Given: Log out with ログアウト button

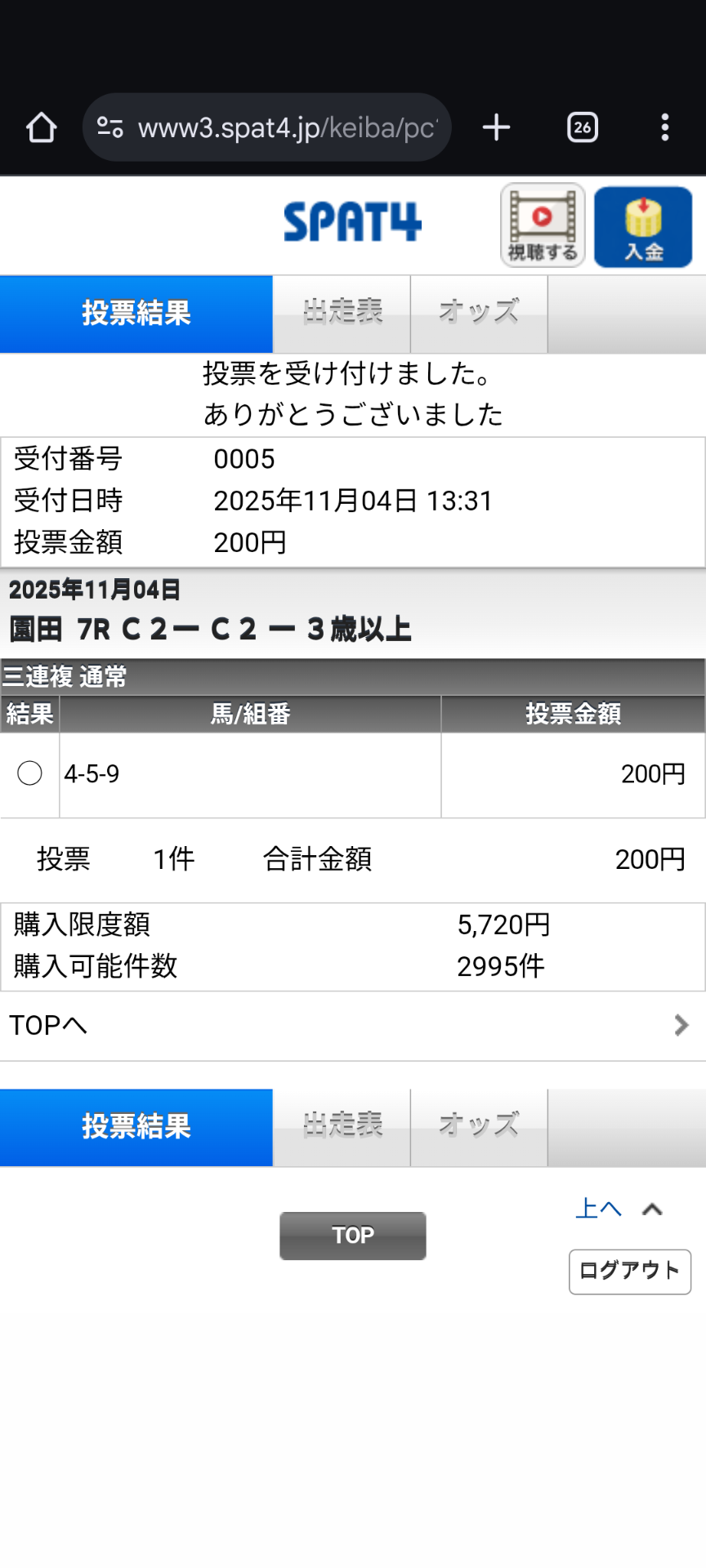Looking at the screenshot, I should [629, 1272].
